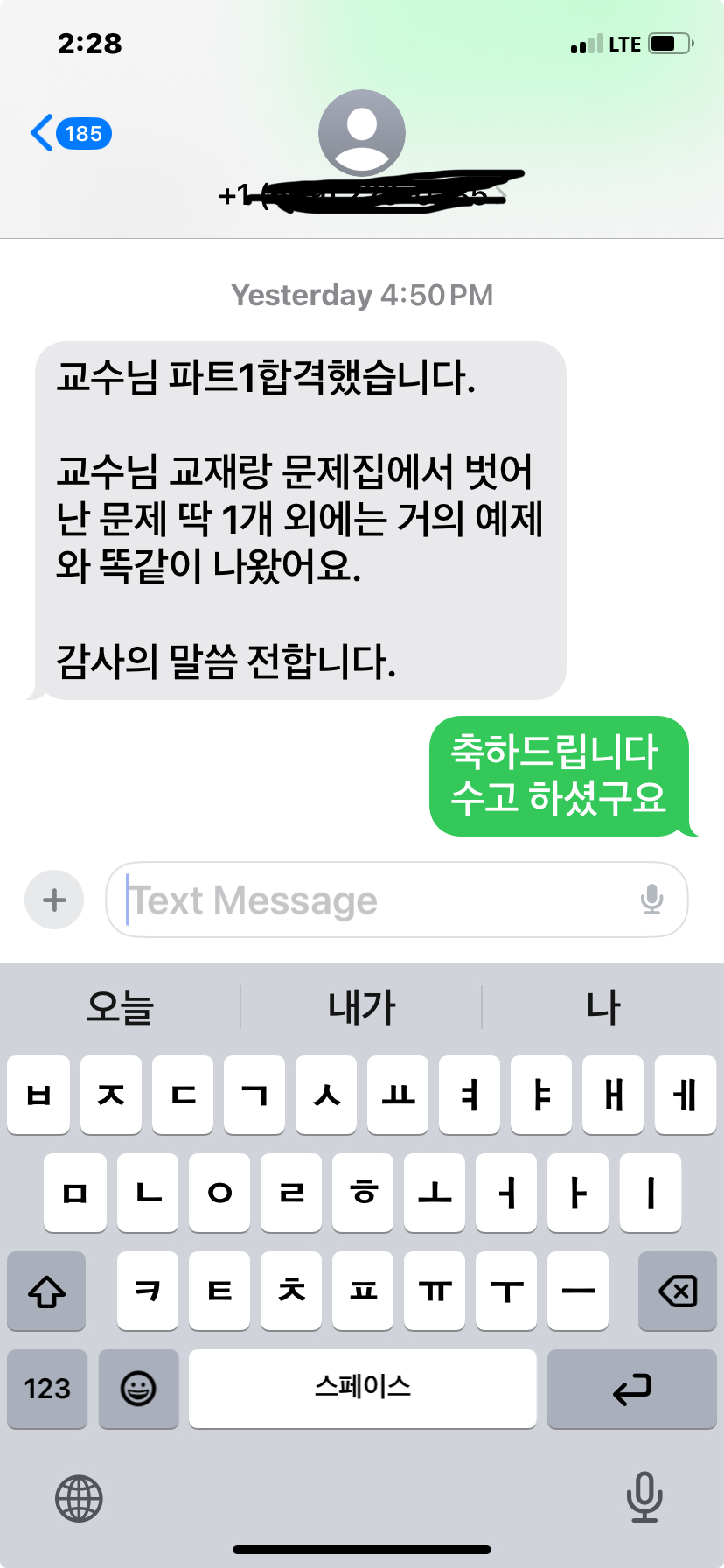
Task: Open the emoji keyboard
Action: 138,1389
